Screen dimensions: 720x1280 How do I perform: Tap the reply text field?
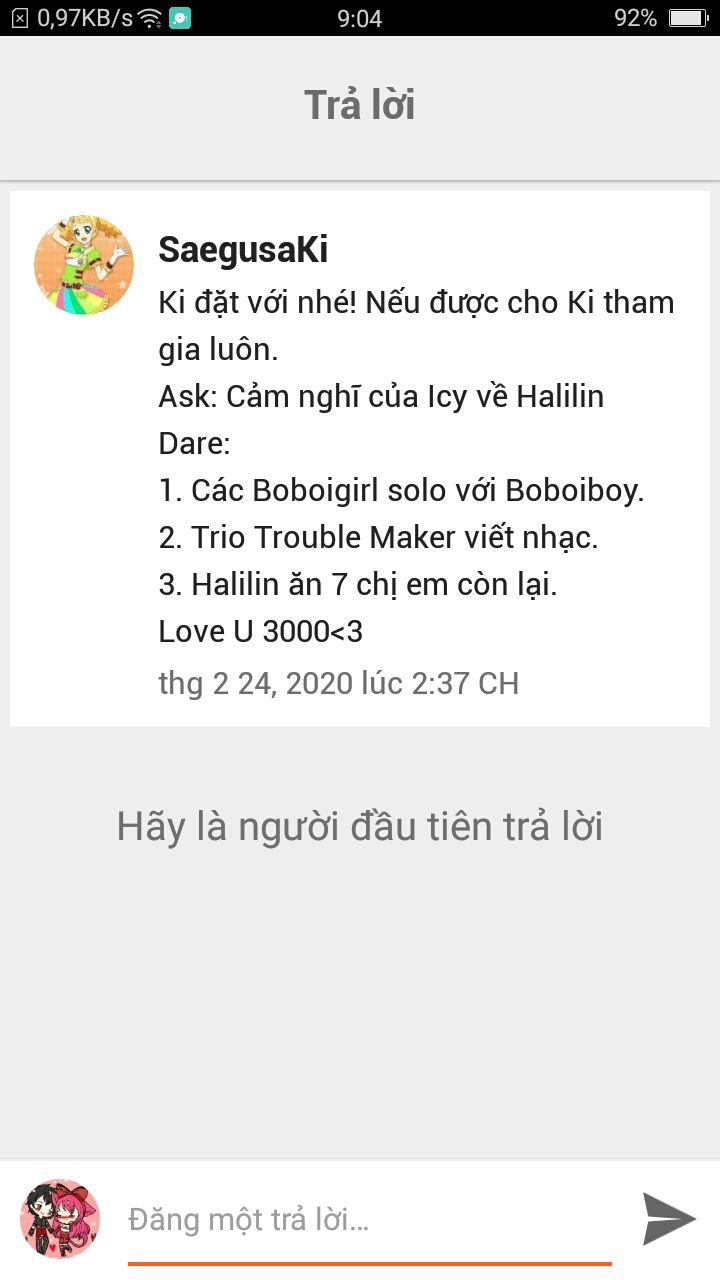coord(369,1220)
